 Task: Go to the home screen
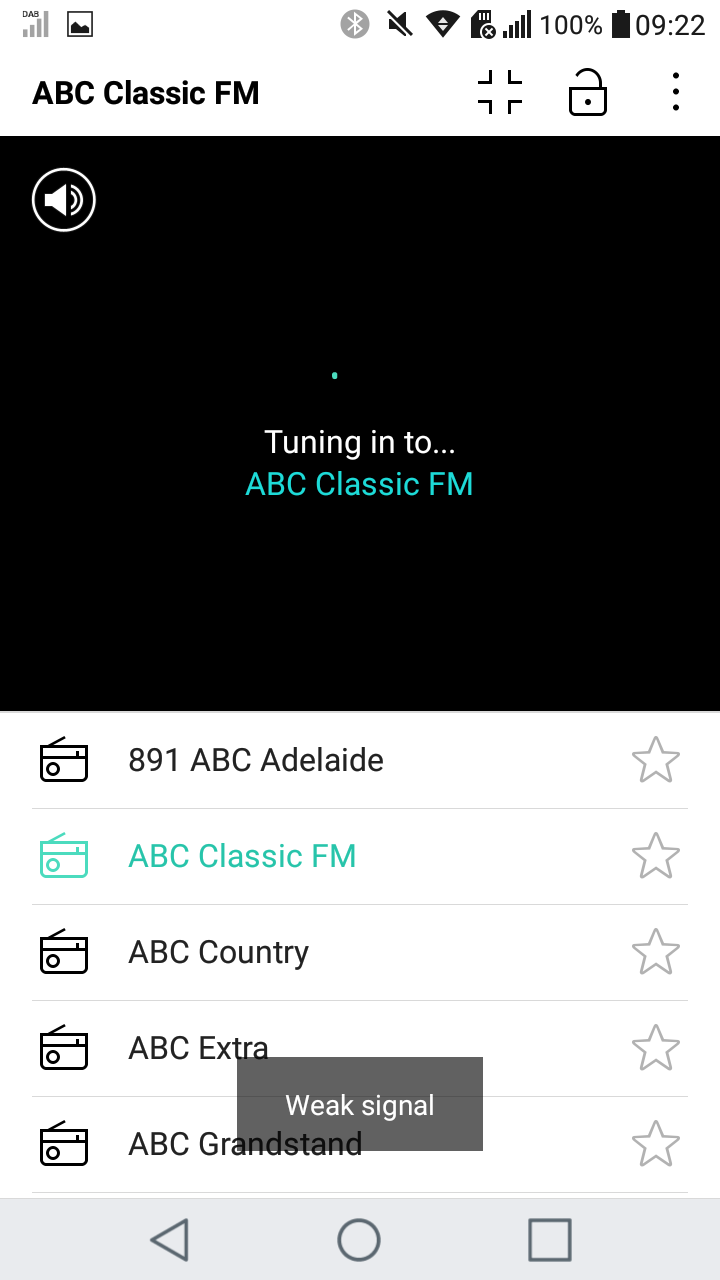[x=359, y=1240]
